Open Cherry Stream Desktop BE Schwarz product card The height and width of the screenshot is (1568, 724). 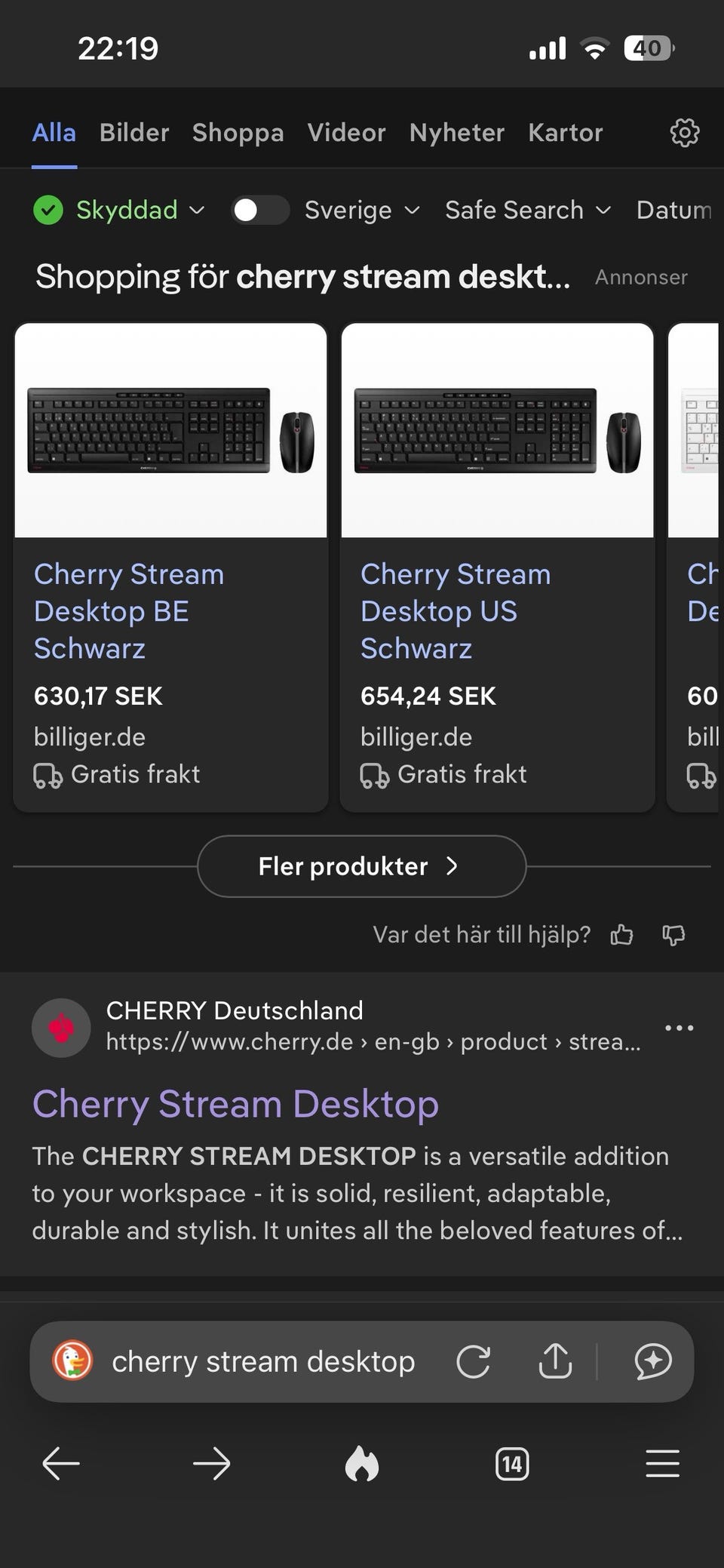170,566
